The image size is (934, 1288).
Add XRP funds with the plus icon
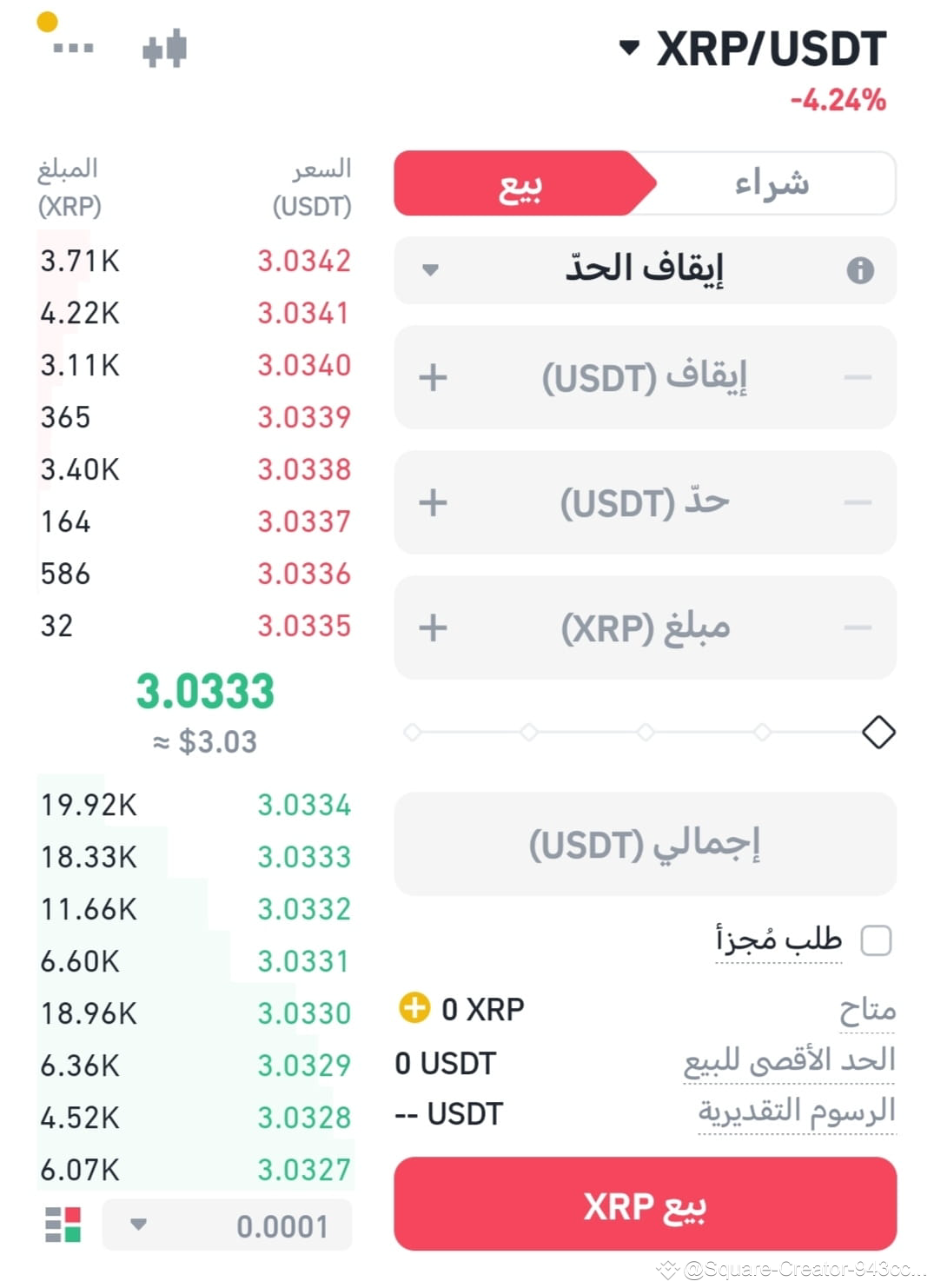click(414, 1008)
